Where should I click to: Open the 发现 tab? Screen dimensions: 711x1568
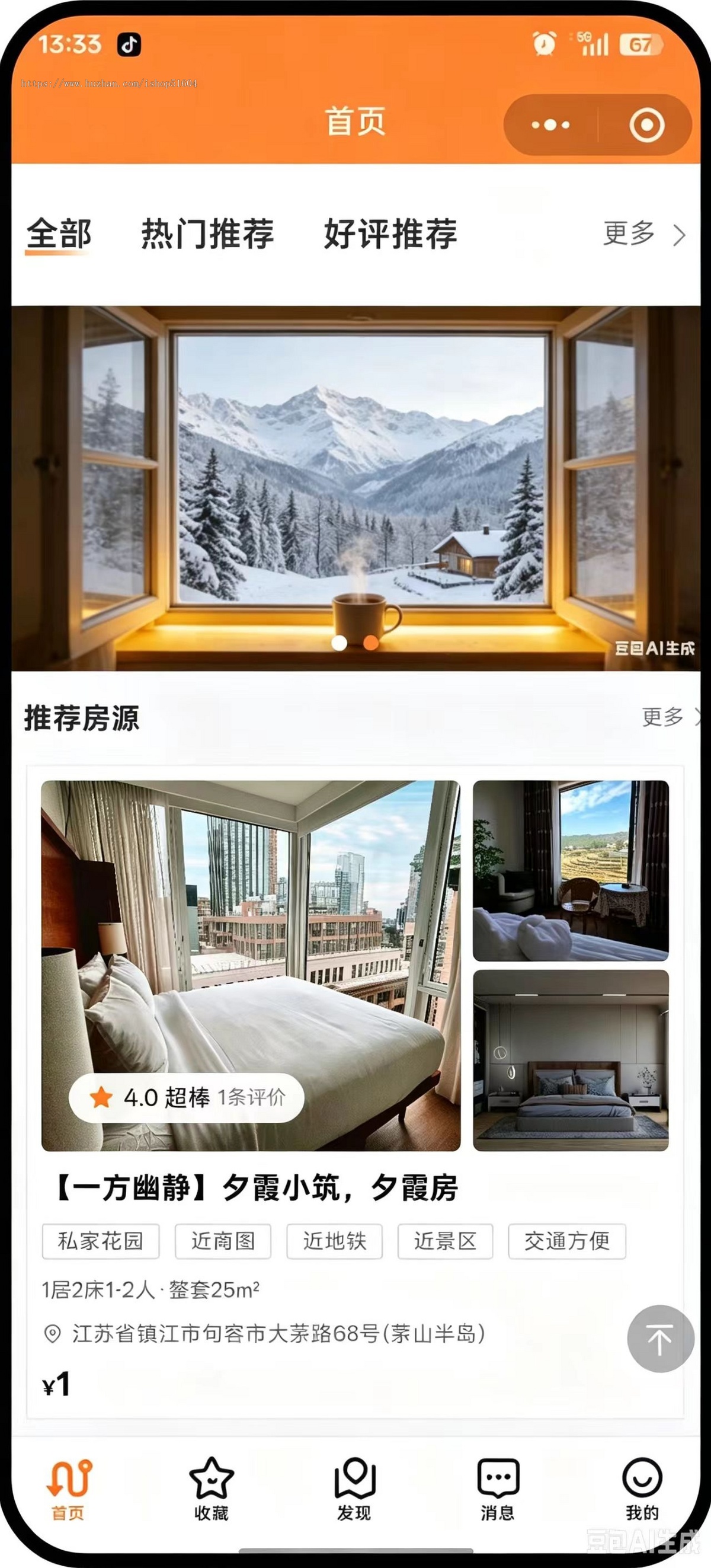click(x=354, y=1489)
